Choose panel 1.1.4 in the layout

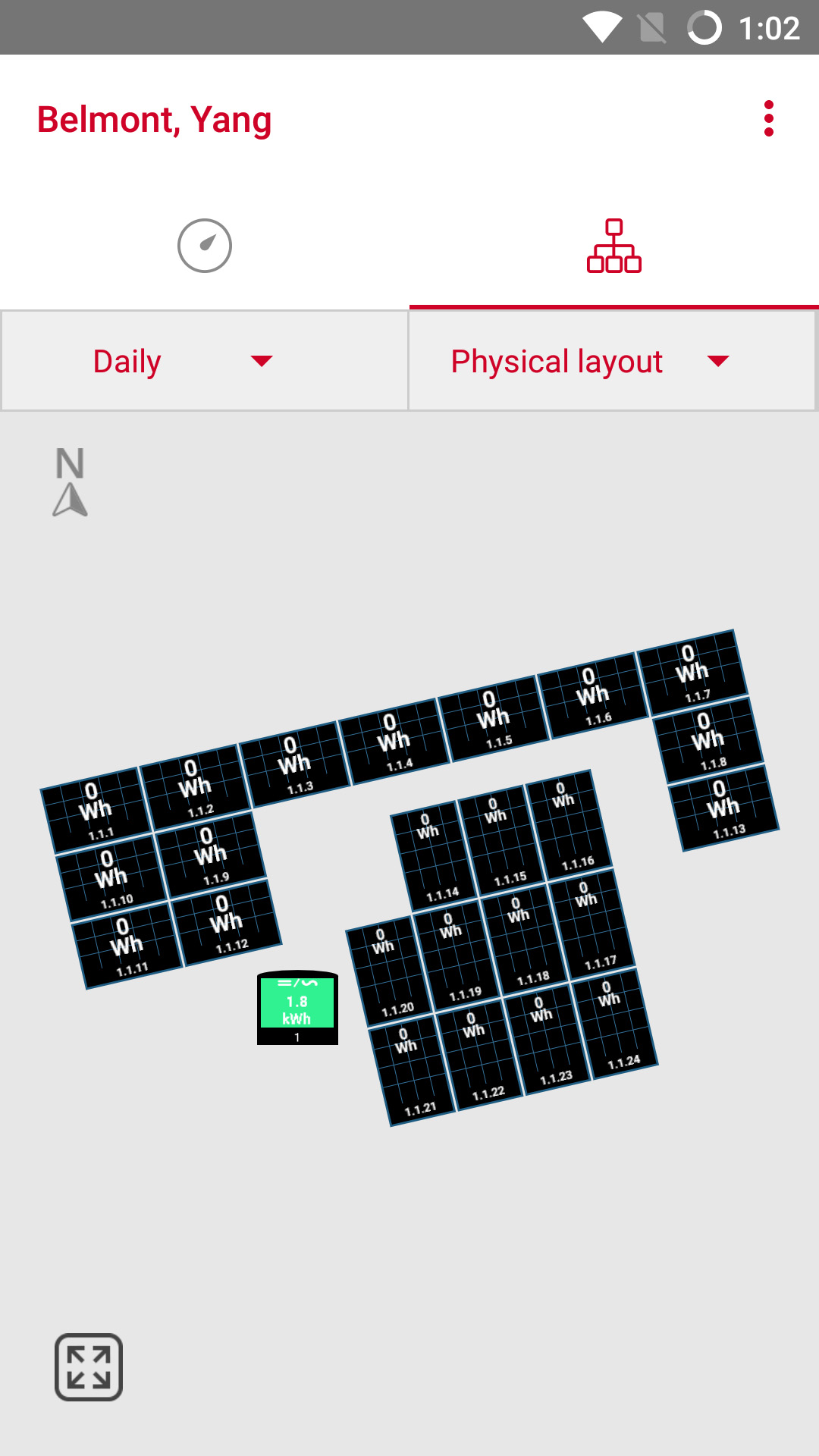coord(394,742)
